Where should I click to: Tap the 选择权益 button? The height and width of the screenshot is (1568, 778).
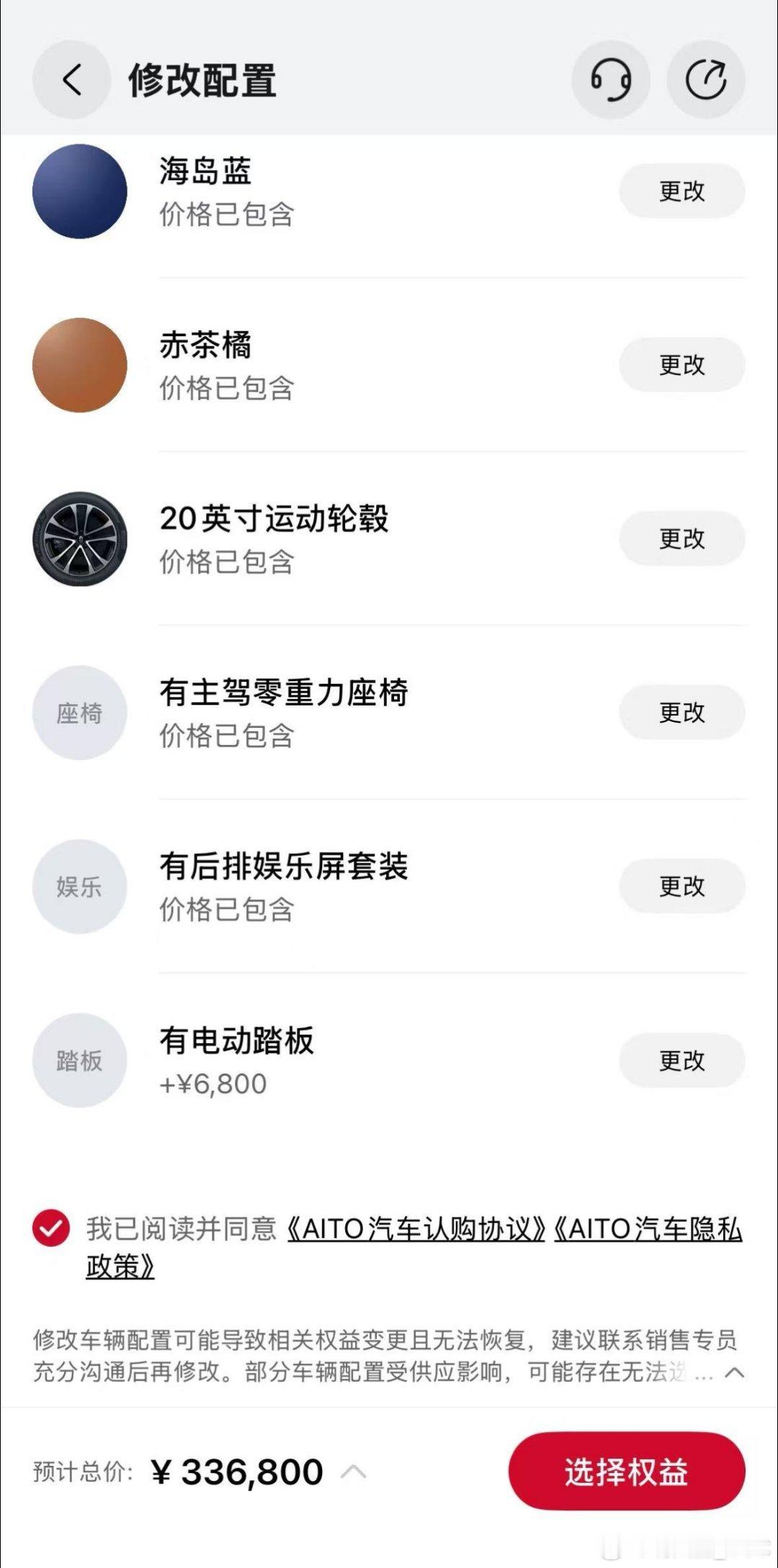pyautogui.click(x=626, y=1472)
